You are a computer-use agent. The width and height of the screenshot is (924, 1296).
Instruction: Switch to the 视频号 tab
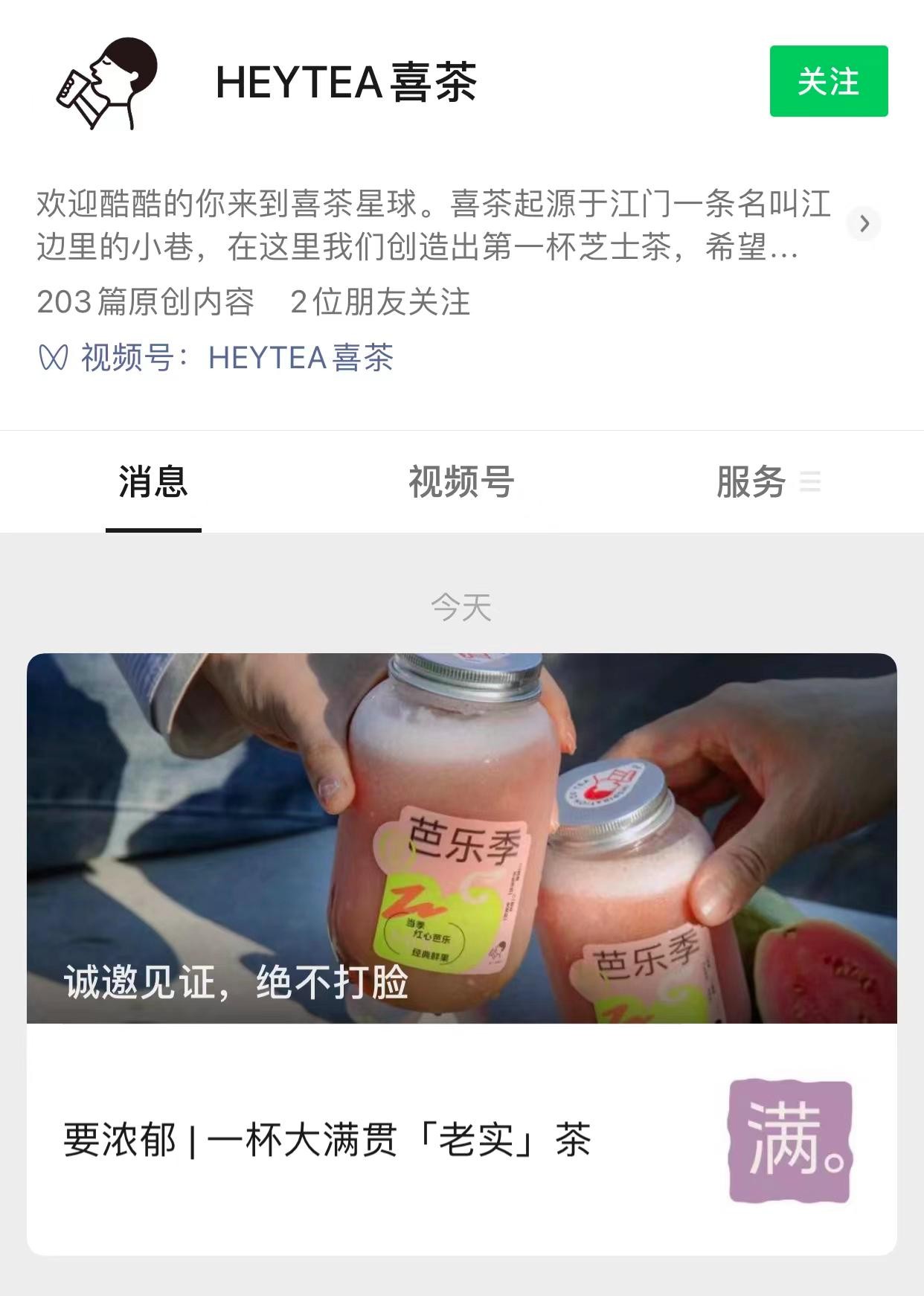click(461, 482)
